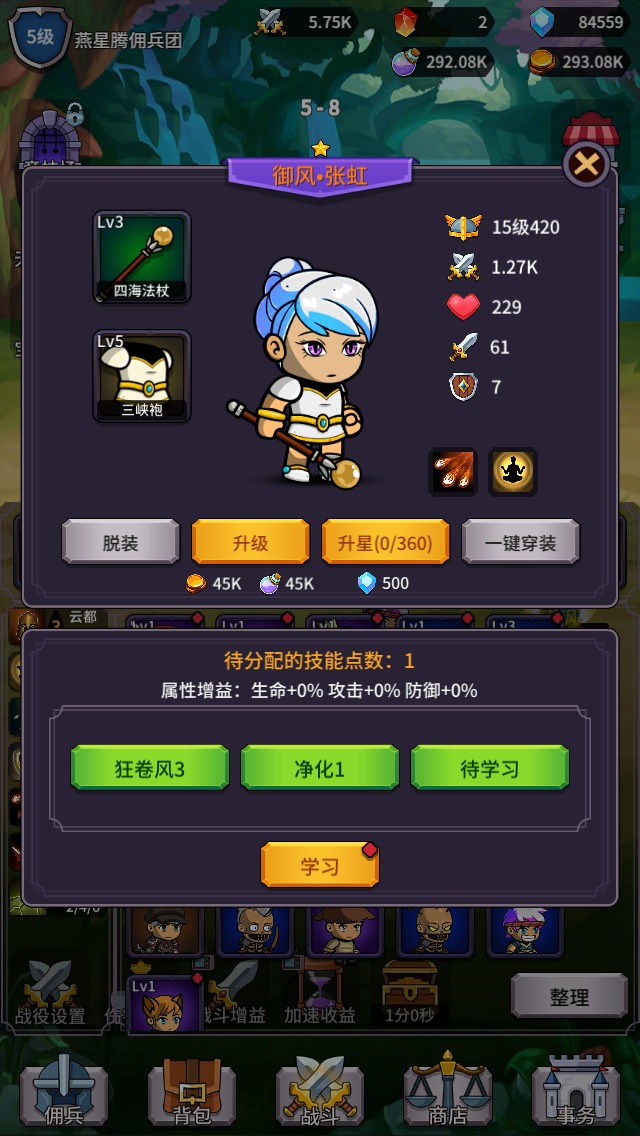Go to the 战斗 battle tab

(320, 1093)
